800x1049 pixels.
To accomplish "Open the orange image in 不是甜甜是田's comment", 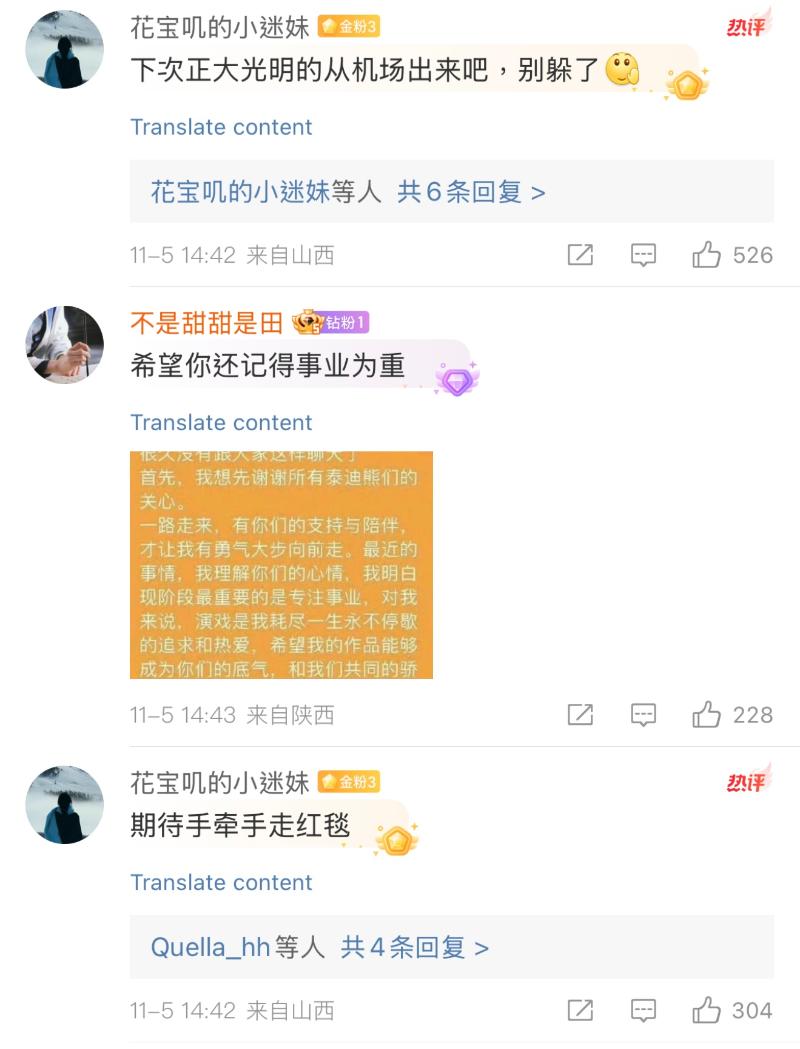I will (x=281, y=565).
